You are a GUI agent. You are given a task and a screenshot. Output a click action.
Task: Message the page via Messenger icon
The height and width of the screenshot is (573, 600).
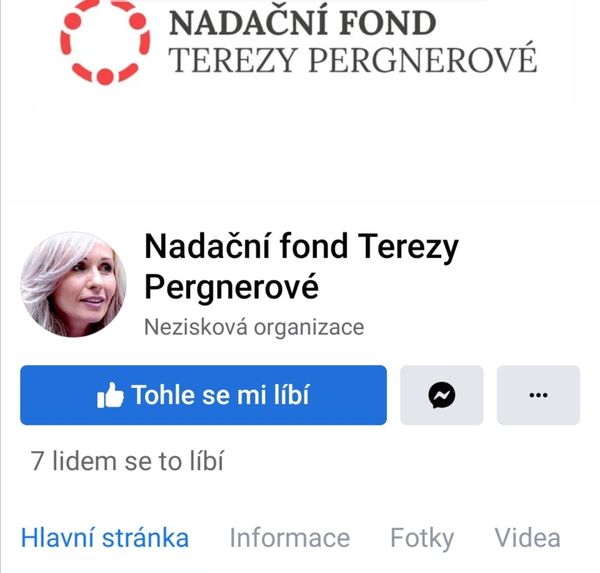point(441,395)
